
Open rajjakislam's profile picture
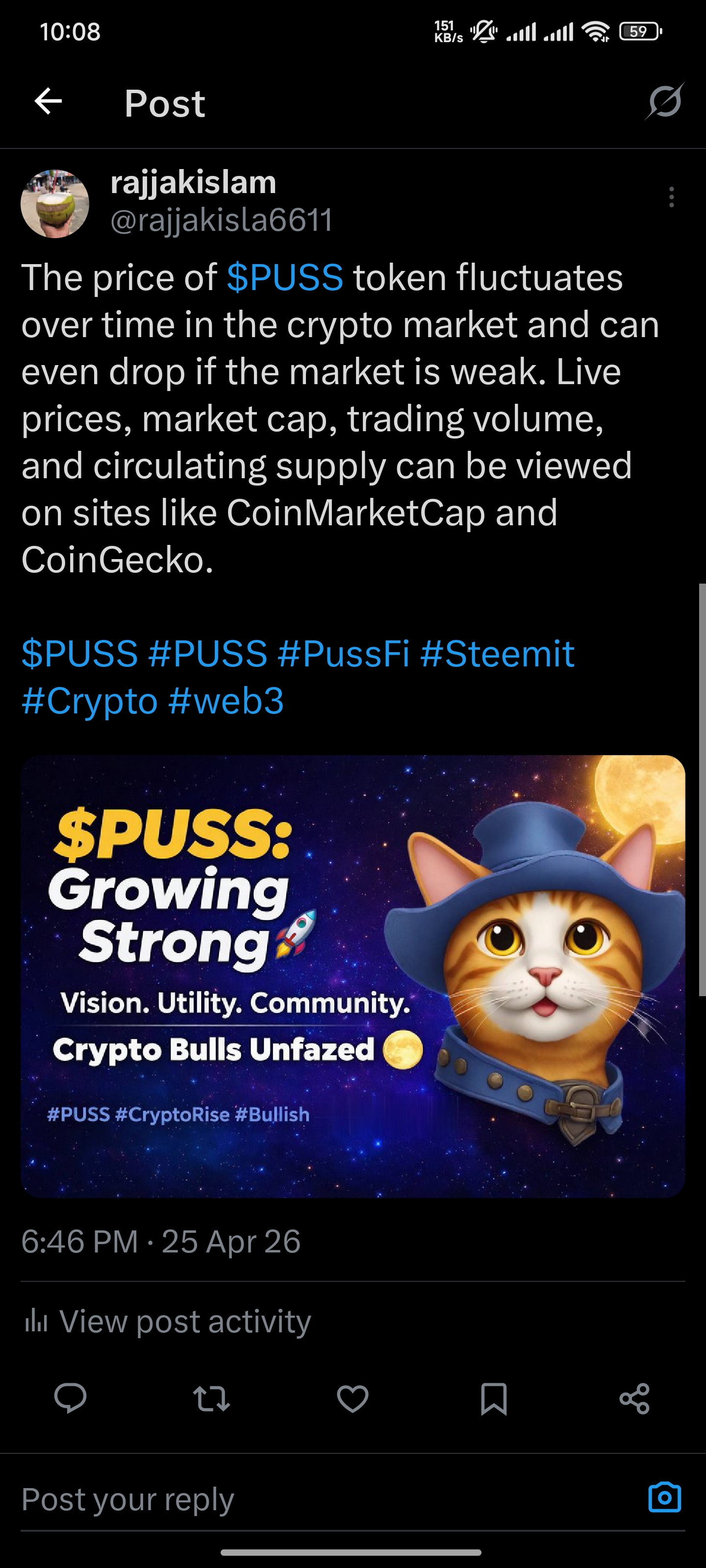pyautogui.click(x=55, y=203)
